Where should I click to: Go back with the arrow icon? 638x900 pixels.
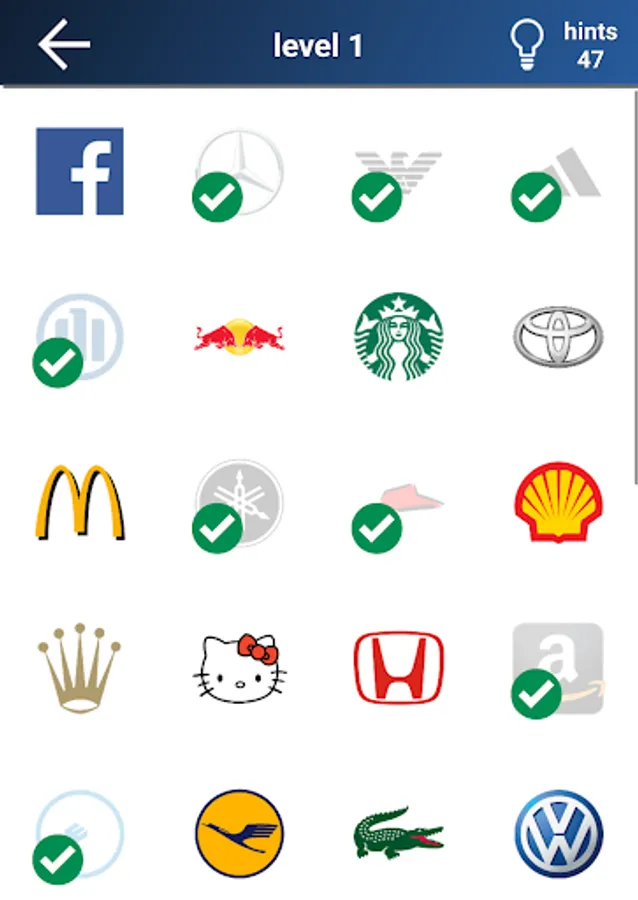[64, 44]
